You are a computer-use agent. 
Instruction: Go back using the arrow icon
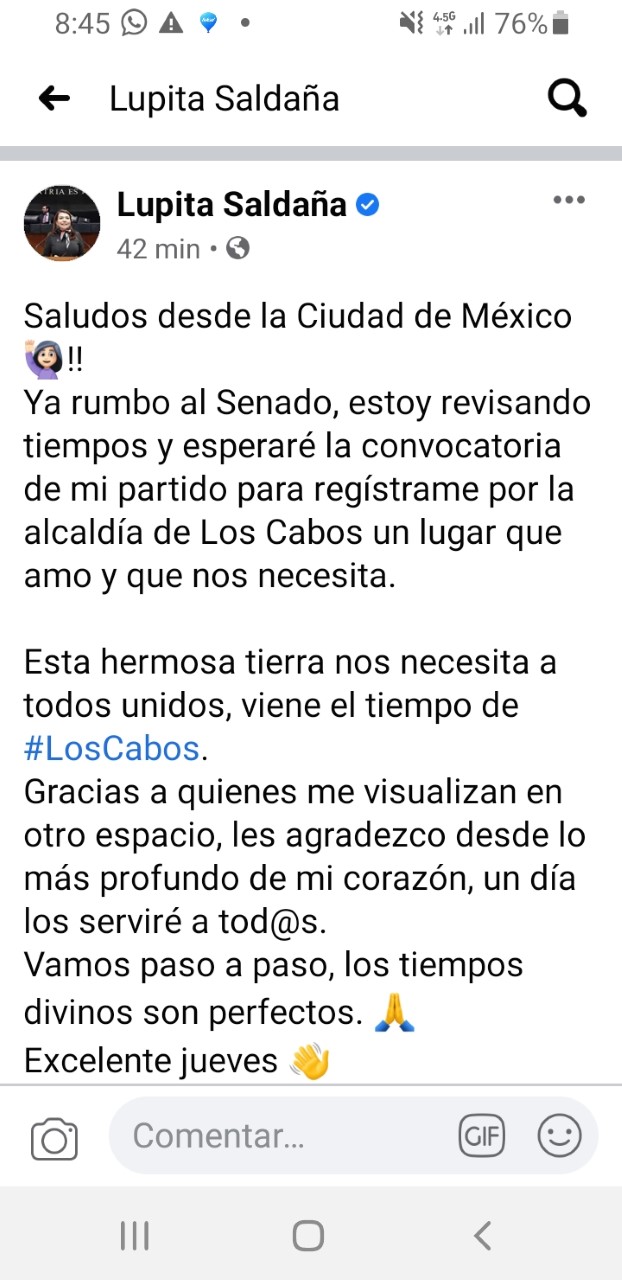(x=54, y=98)
